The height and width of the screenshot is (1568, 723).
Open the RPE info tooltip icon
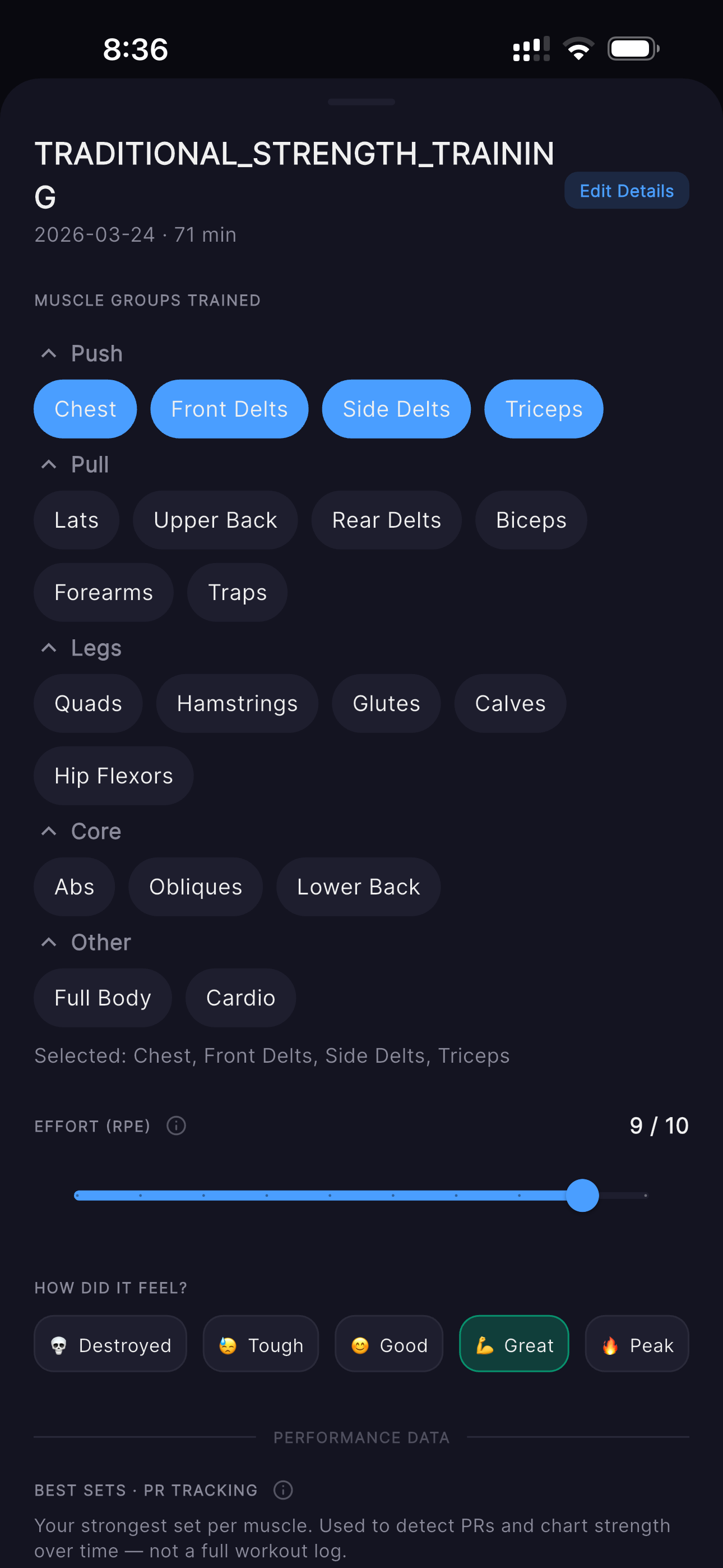(175, 1126)
